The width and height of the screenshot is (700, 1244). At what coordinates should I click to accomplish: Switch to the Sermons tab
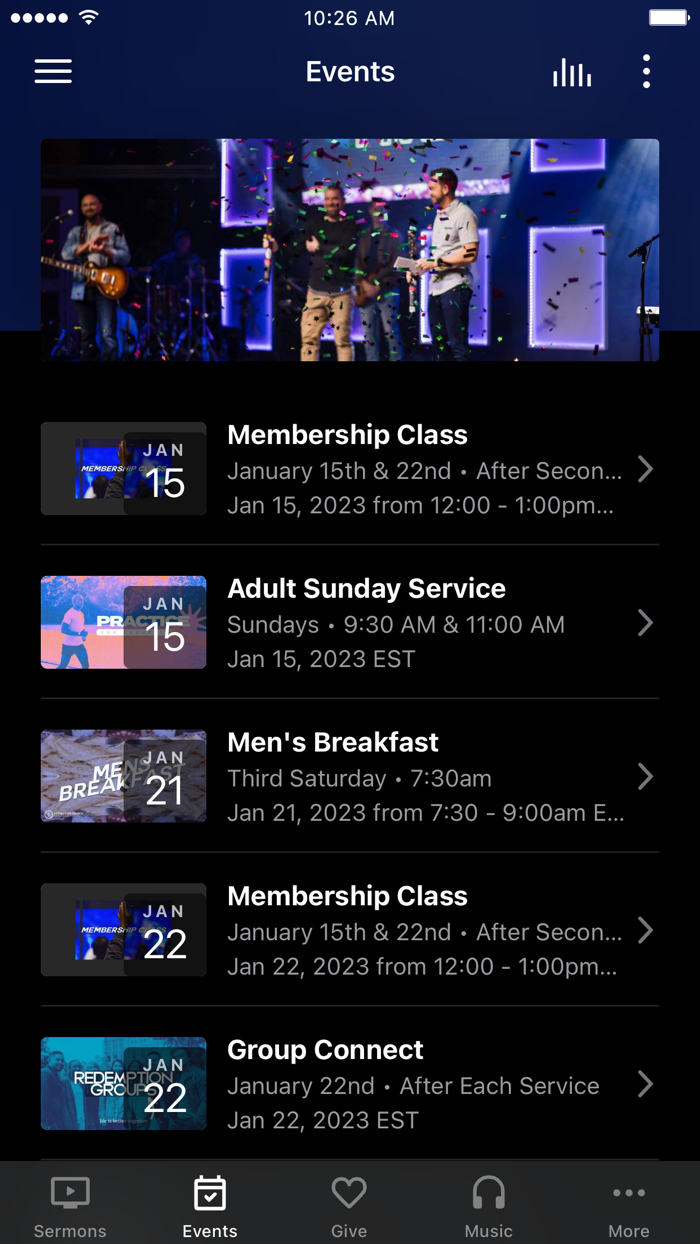(70, 1204)
